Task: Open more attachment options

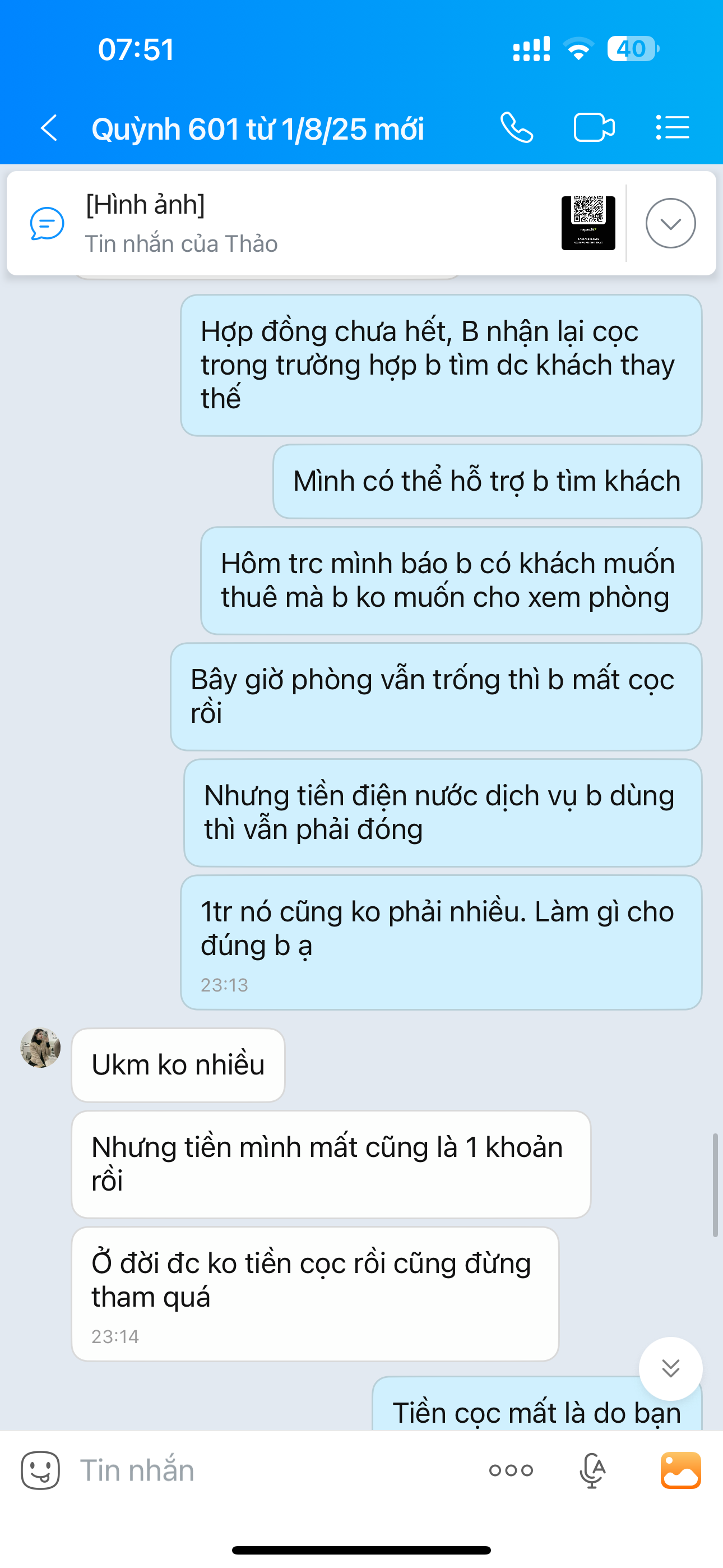Action: tap(511, 1470)
